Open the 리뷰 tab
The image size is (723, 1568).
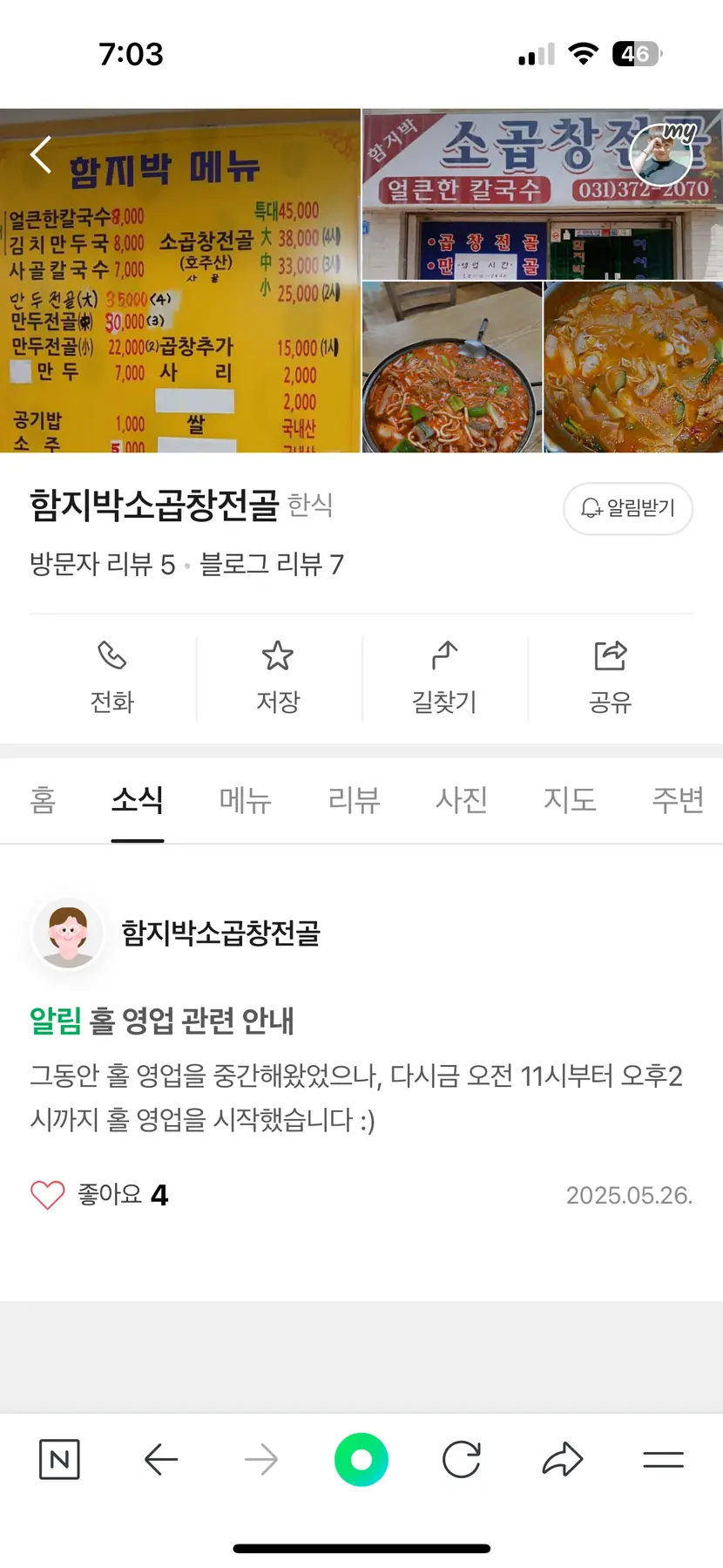[x=354, y=799]
